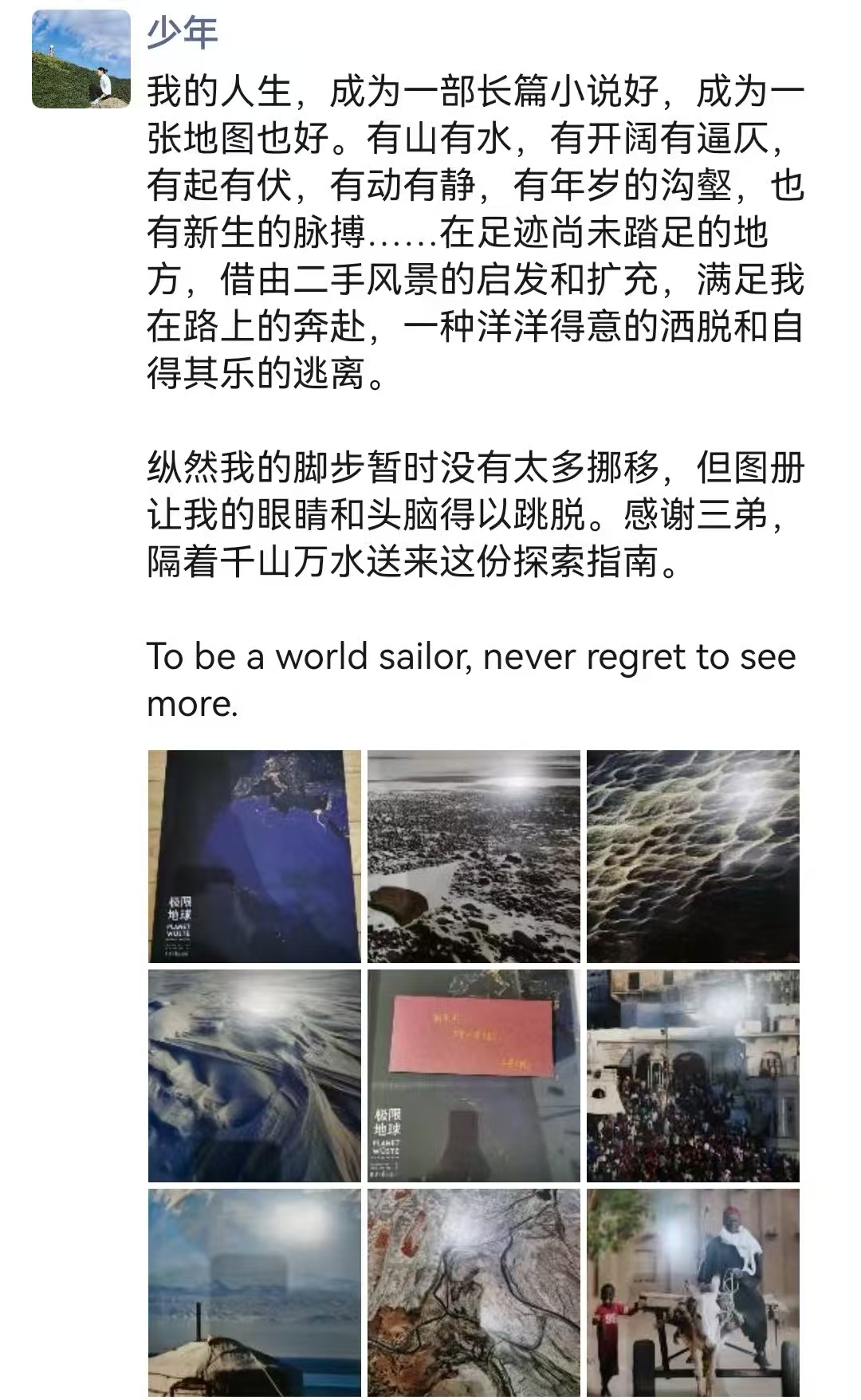861x1400 pixels.
Task: Open the red card on book photo
Action: [474, 1076]
